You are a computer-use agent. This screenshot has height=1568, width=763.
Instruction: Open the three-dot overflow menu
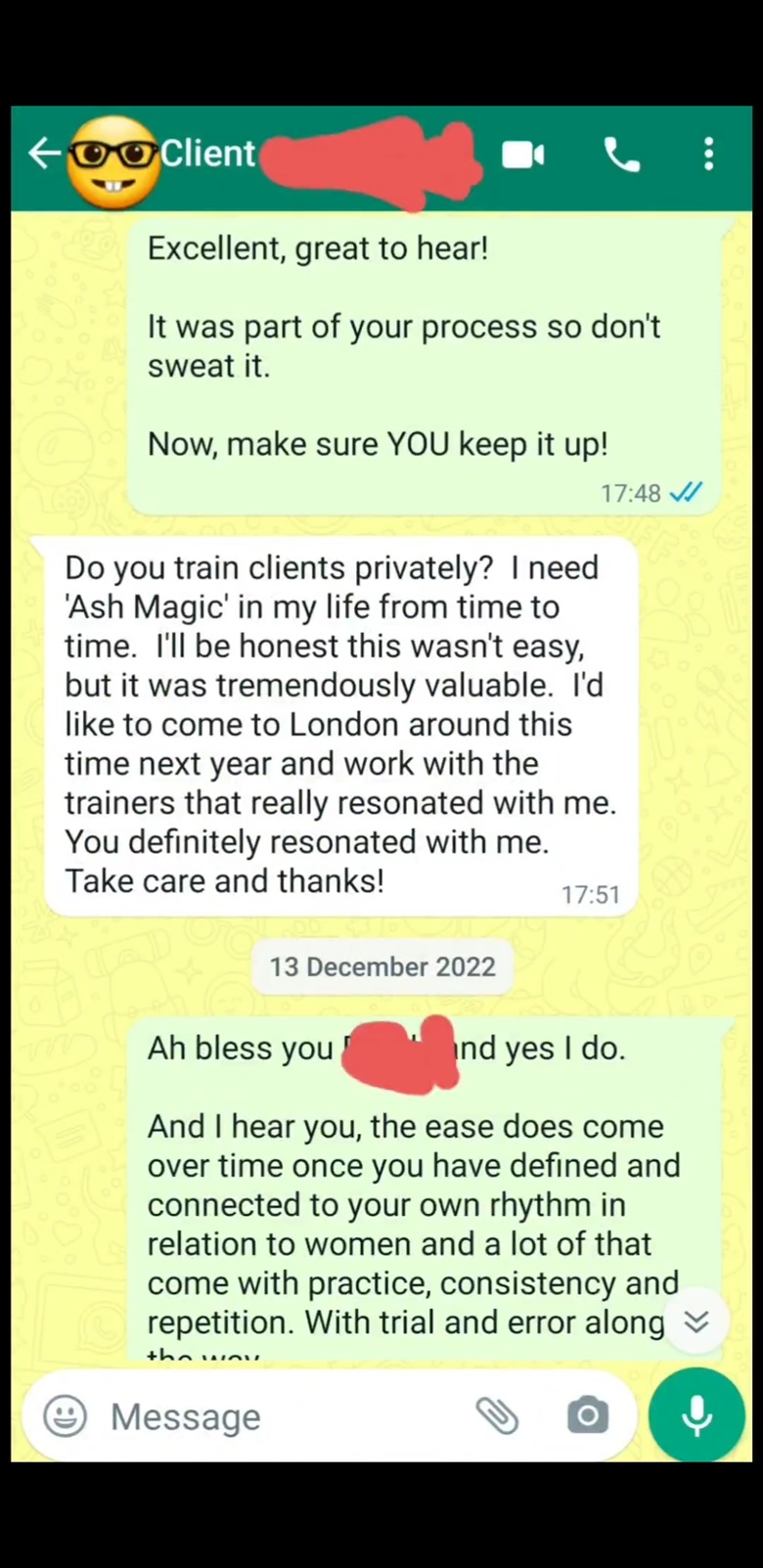(709, 155)
